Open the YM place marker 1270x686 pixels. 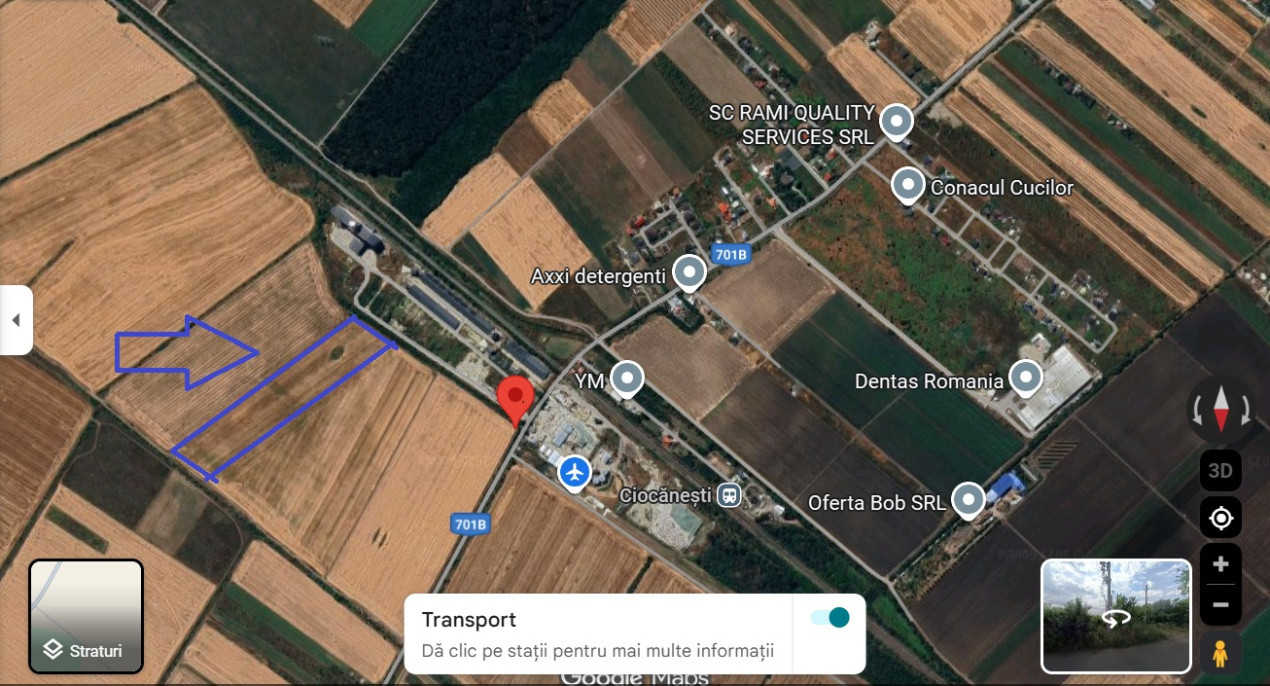click(x=627, y=378)
